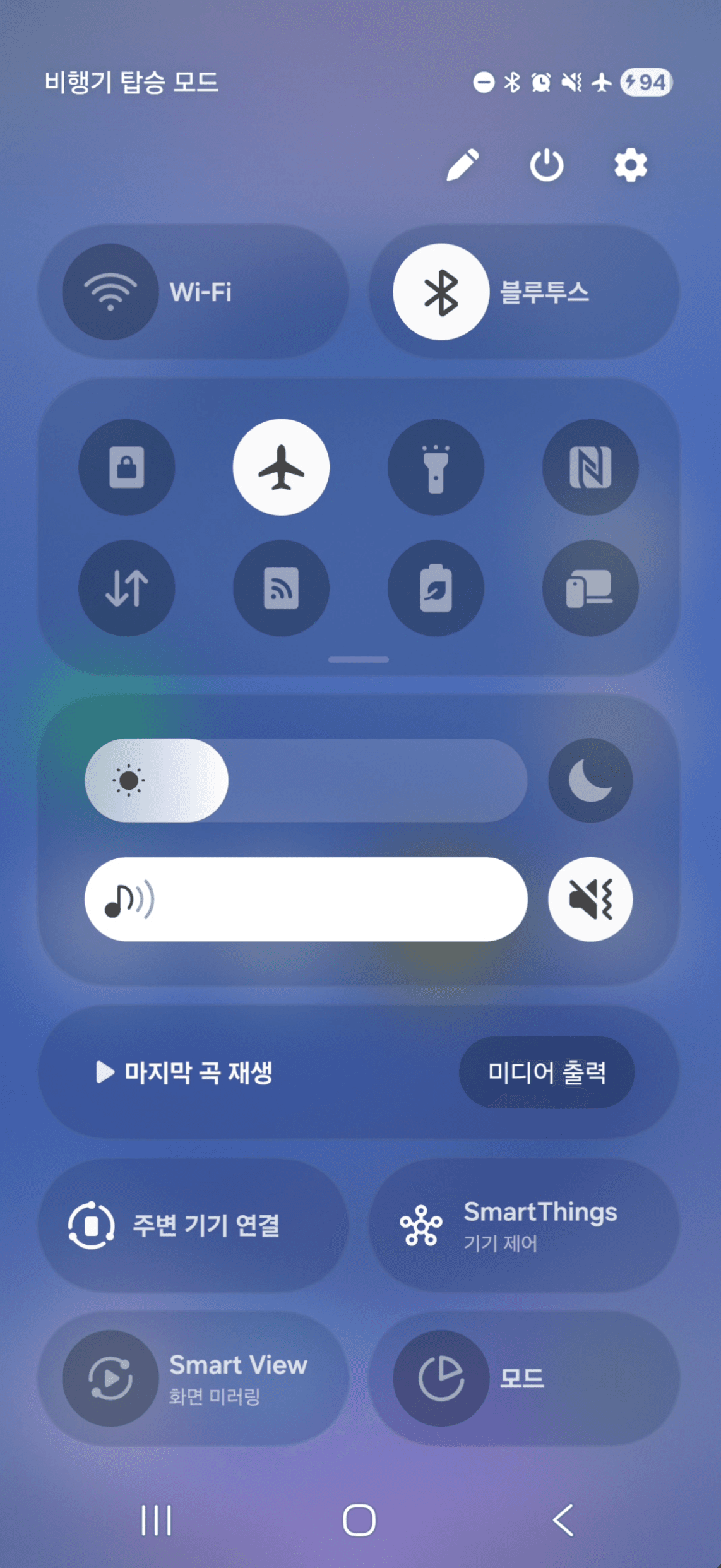The width and height of the screenshot is (721, 1568).
Task: Open 미디어 출력 selector
Action: (x=547, y=1072)
